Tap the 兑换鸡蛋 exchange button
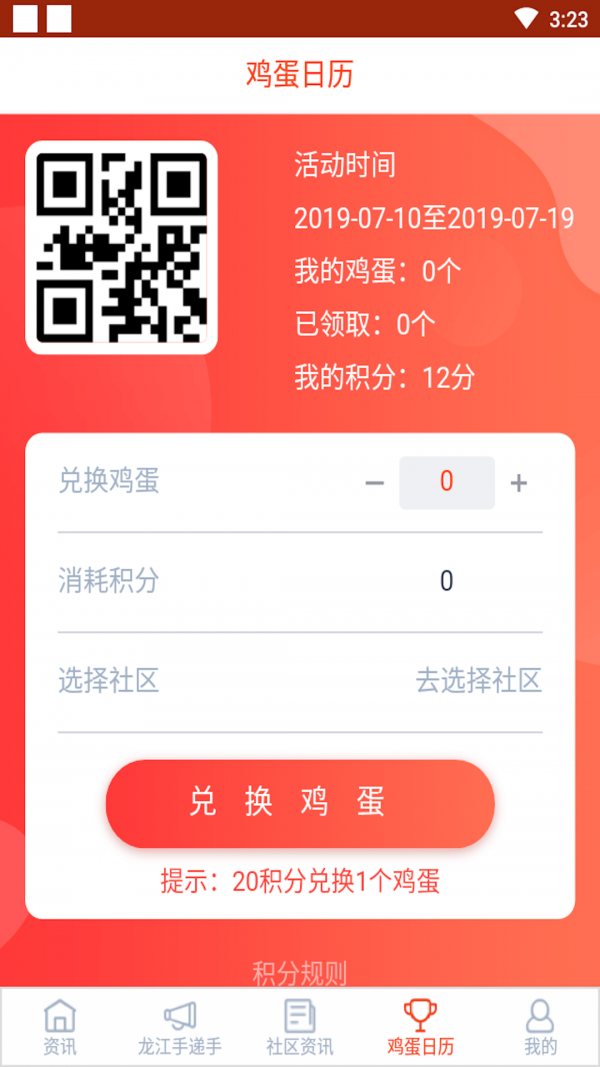 (x=300, y=804)
